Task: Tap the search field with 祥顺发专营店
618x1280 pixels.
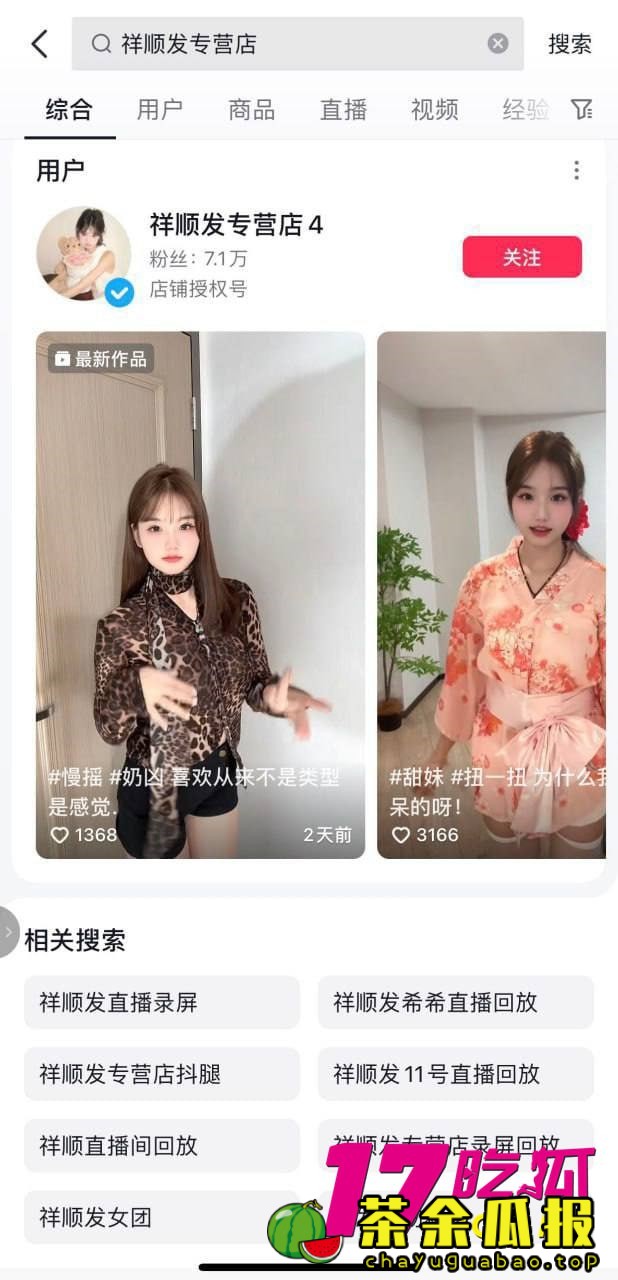Action: pyautogui.click(x=290, y=44)
